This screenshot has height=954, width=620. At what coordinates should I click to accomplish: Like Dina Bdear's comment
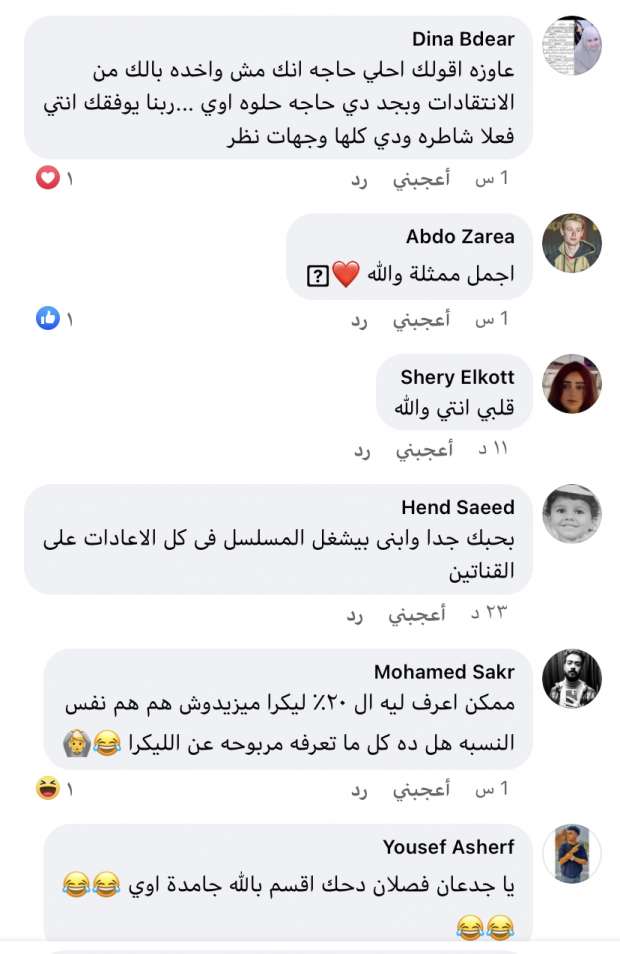pyautogui.click(x=421, y=179)
